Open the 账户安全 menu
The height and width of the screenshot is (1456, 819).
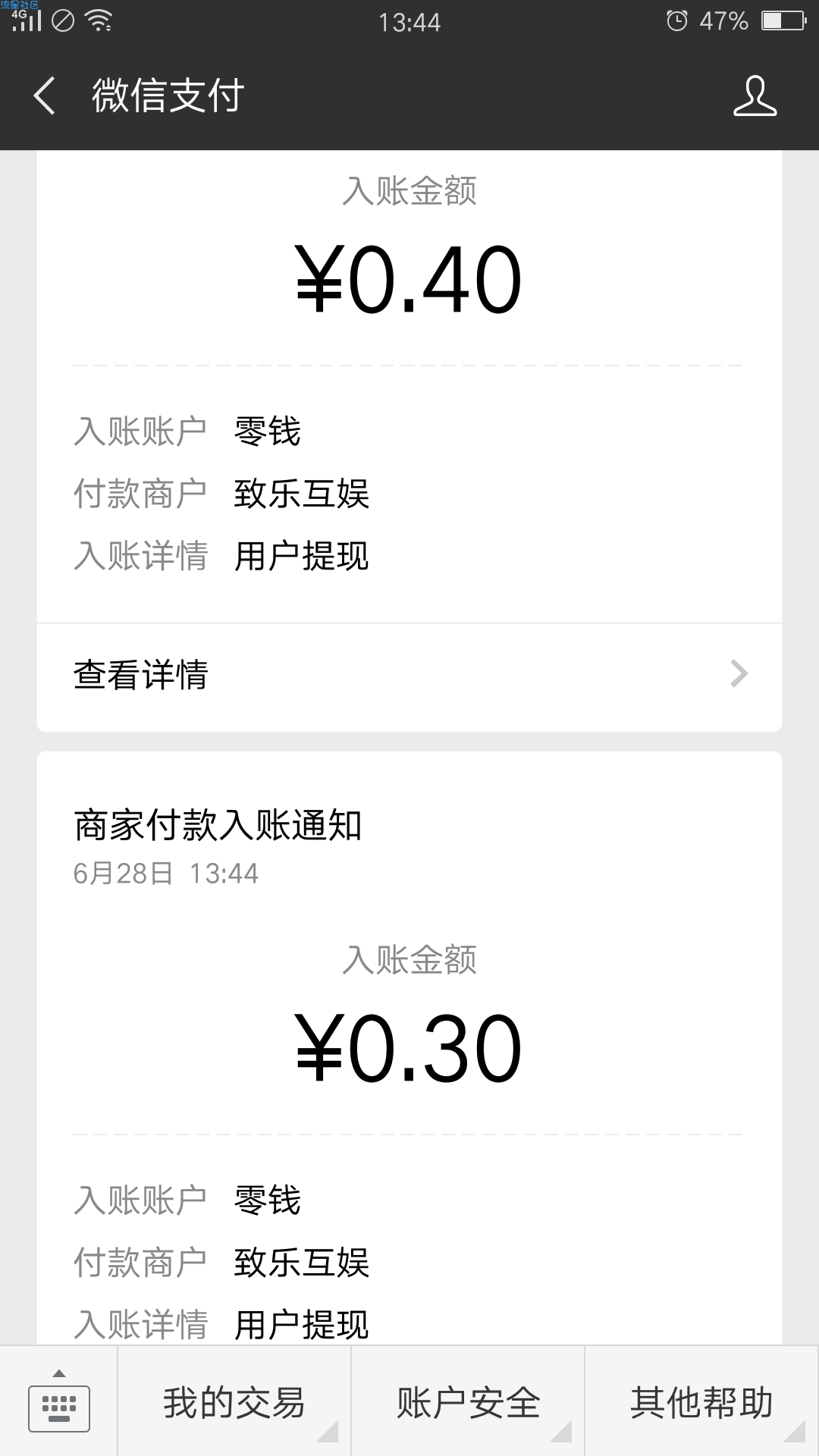coord(468,1402)
